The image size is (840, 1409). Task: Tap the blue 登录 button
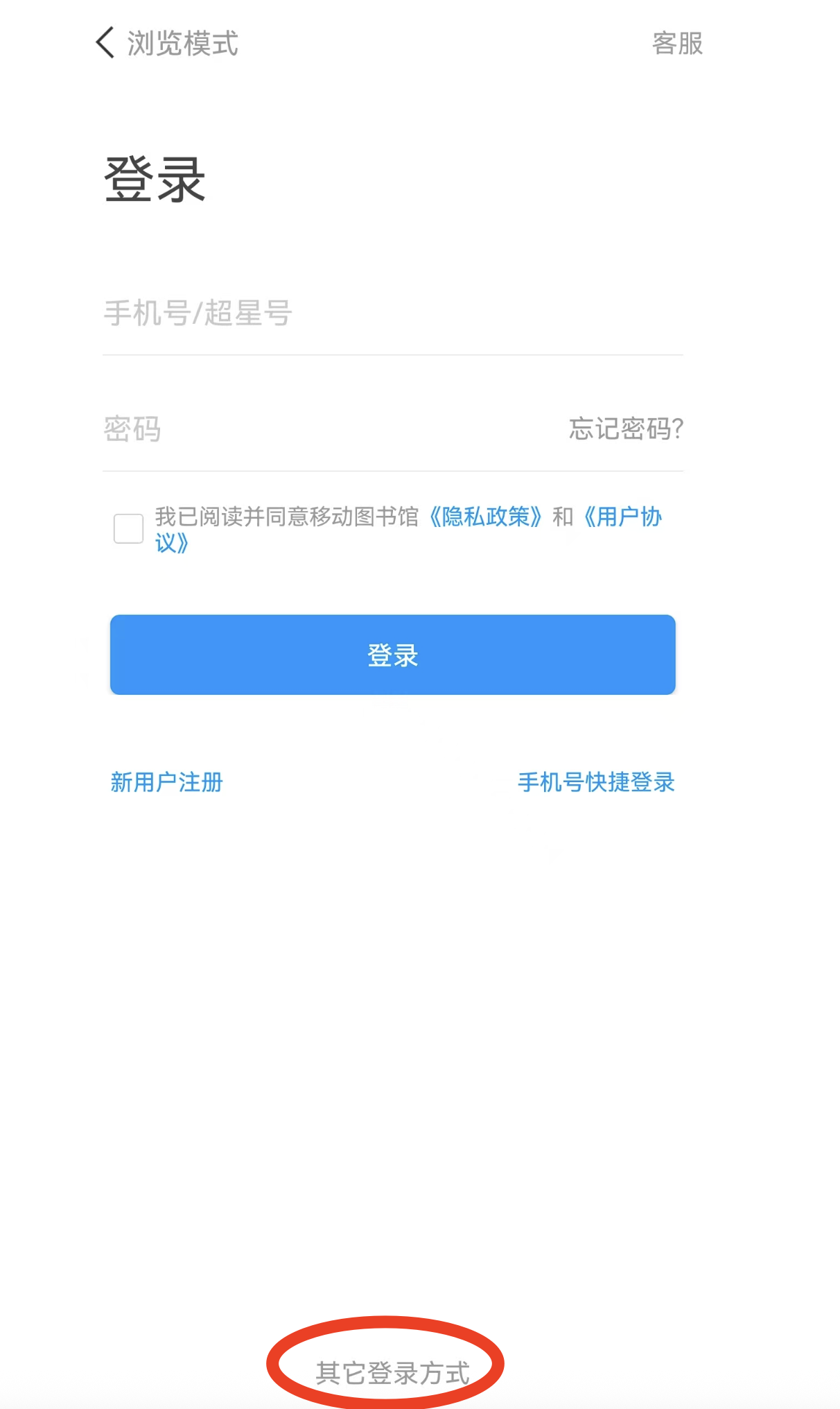pos(392,655)
